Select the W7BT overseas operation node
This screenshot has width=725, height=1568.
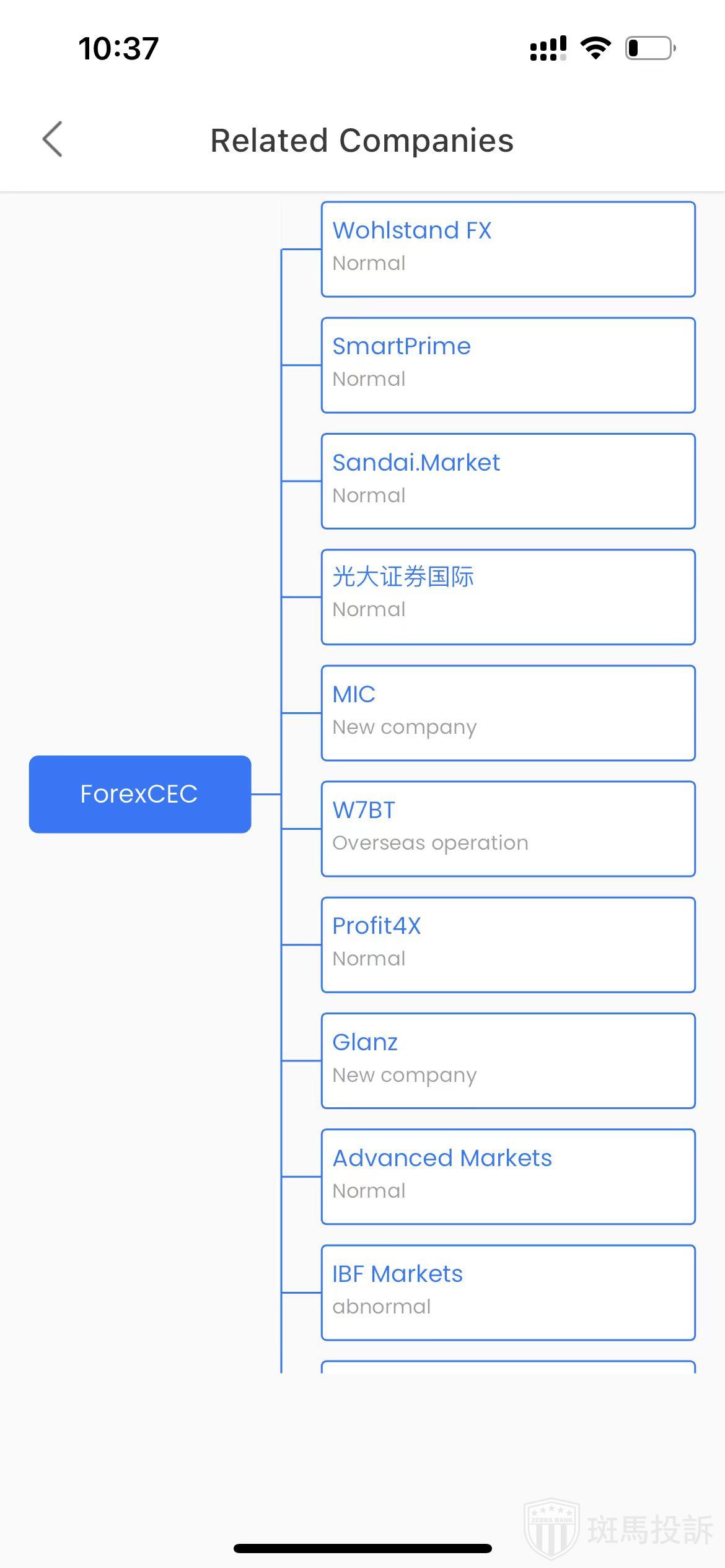507,829
